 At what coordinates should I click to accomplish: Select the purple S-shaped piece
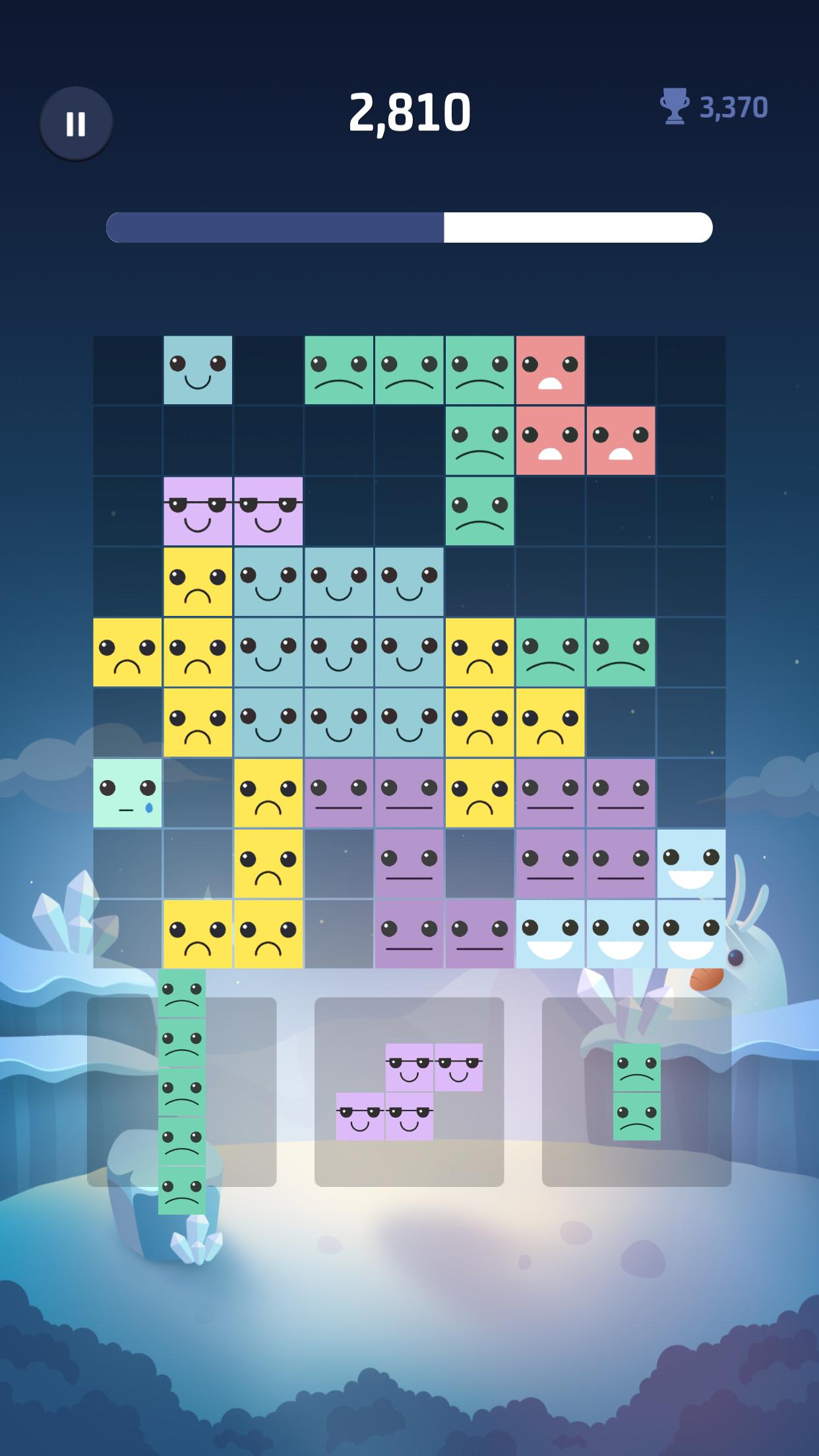click(409, 1091)
